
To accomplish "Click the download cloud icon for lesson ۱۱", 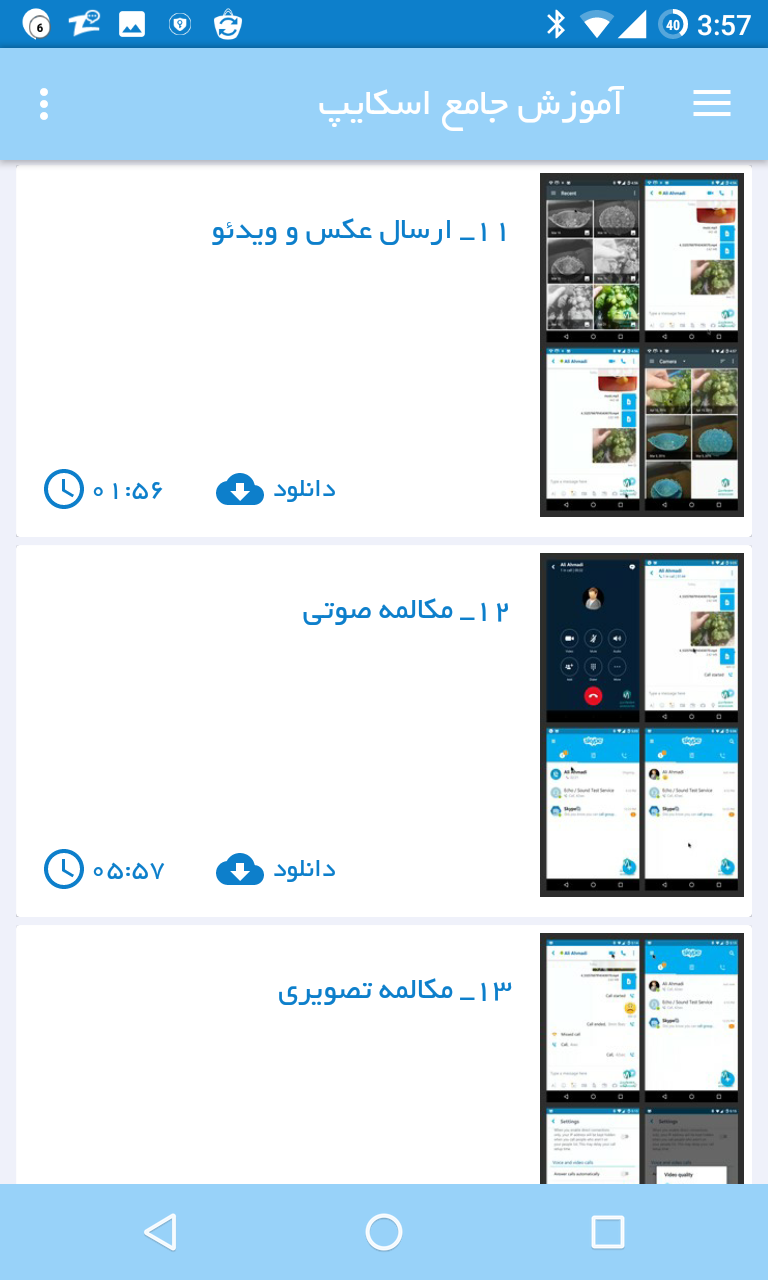I will (240, 489).
